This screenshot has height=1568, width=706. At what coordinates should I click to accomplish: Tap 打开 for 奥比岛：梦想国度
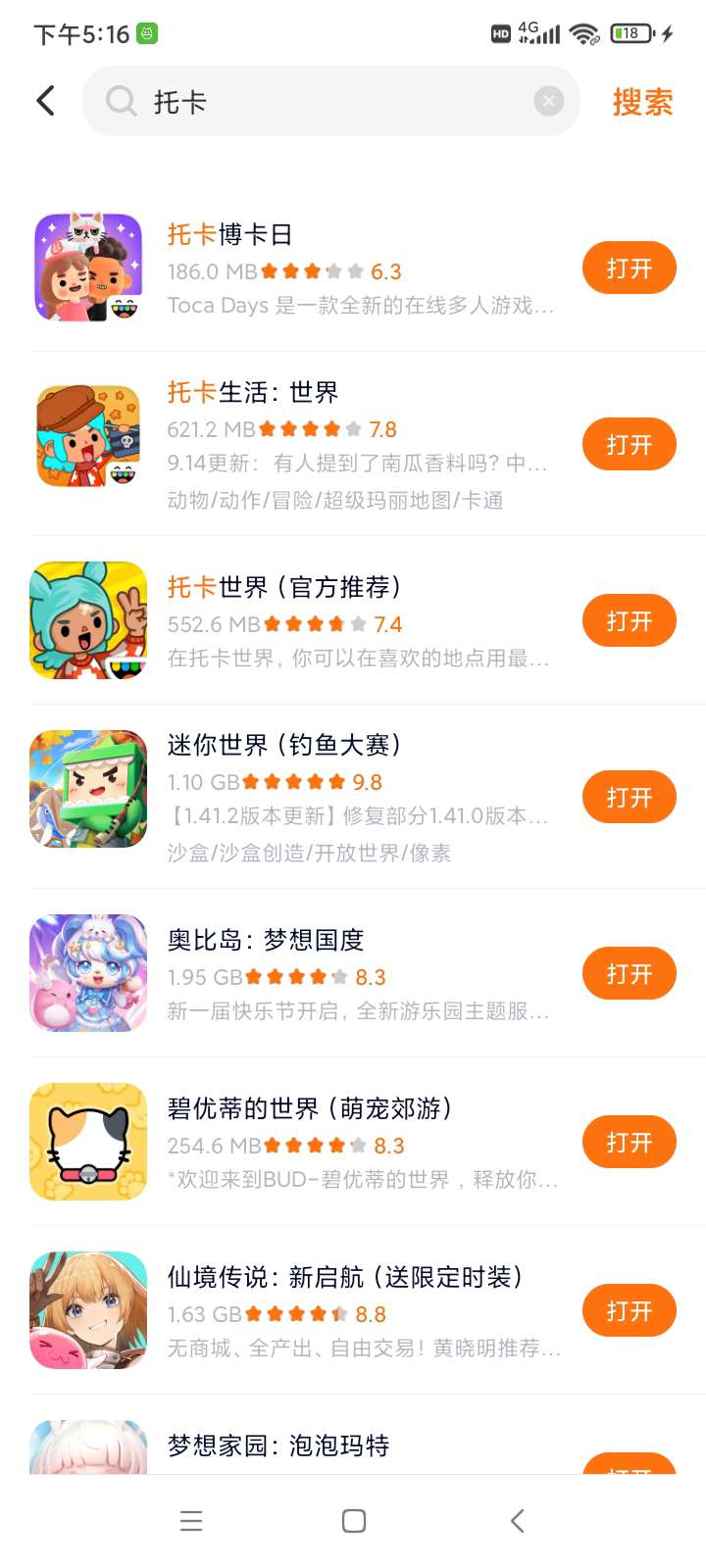click(x=629, y=973)
